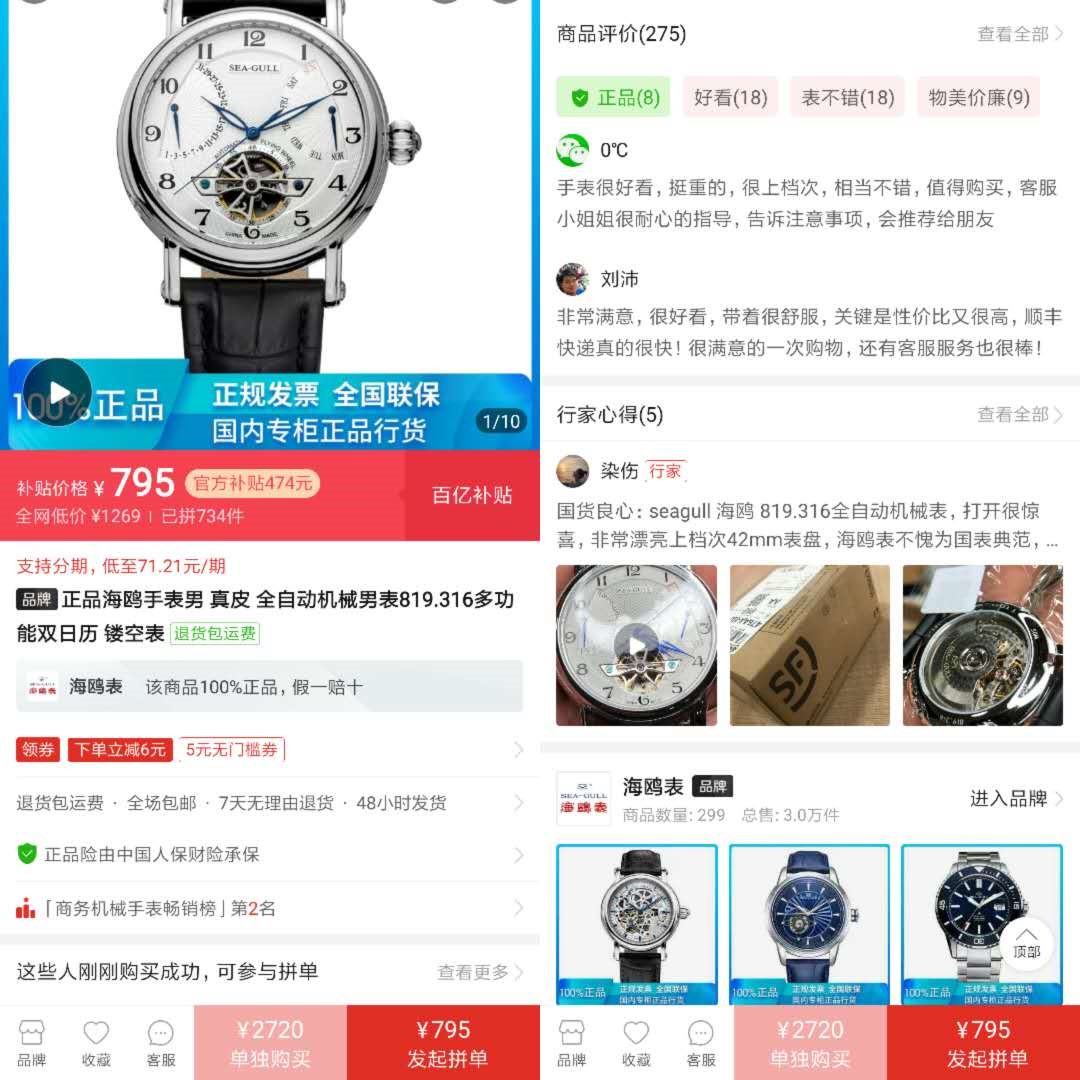Open the skeleton dial black strap watch card
Image resolution: width=1080 pixels, height=1080 pixels.
(636, 924)
